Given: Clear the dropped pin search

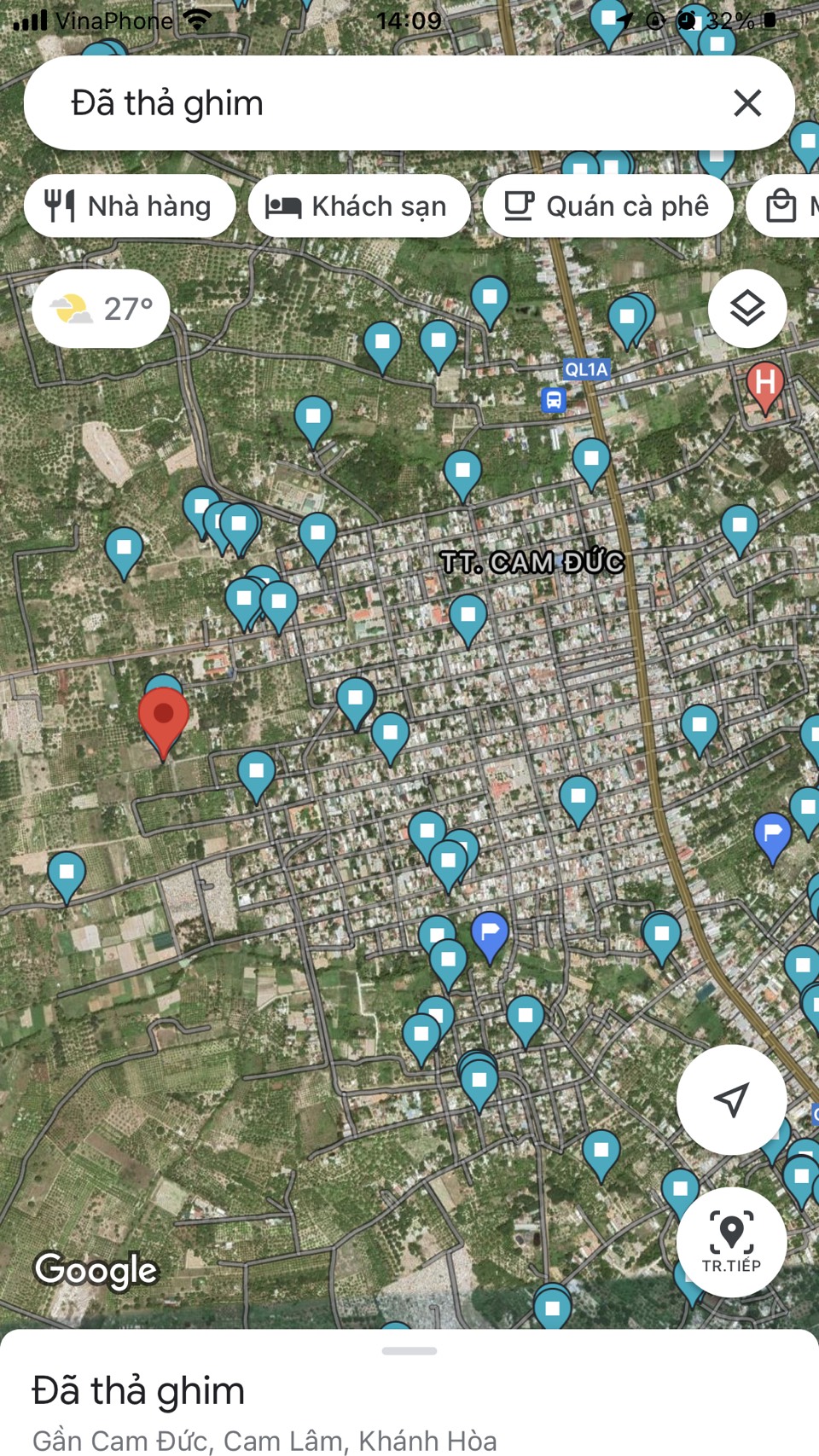Looking at the screenshot, I should (x=747, y=103).
